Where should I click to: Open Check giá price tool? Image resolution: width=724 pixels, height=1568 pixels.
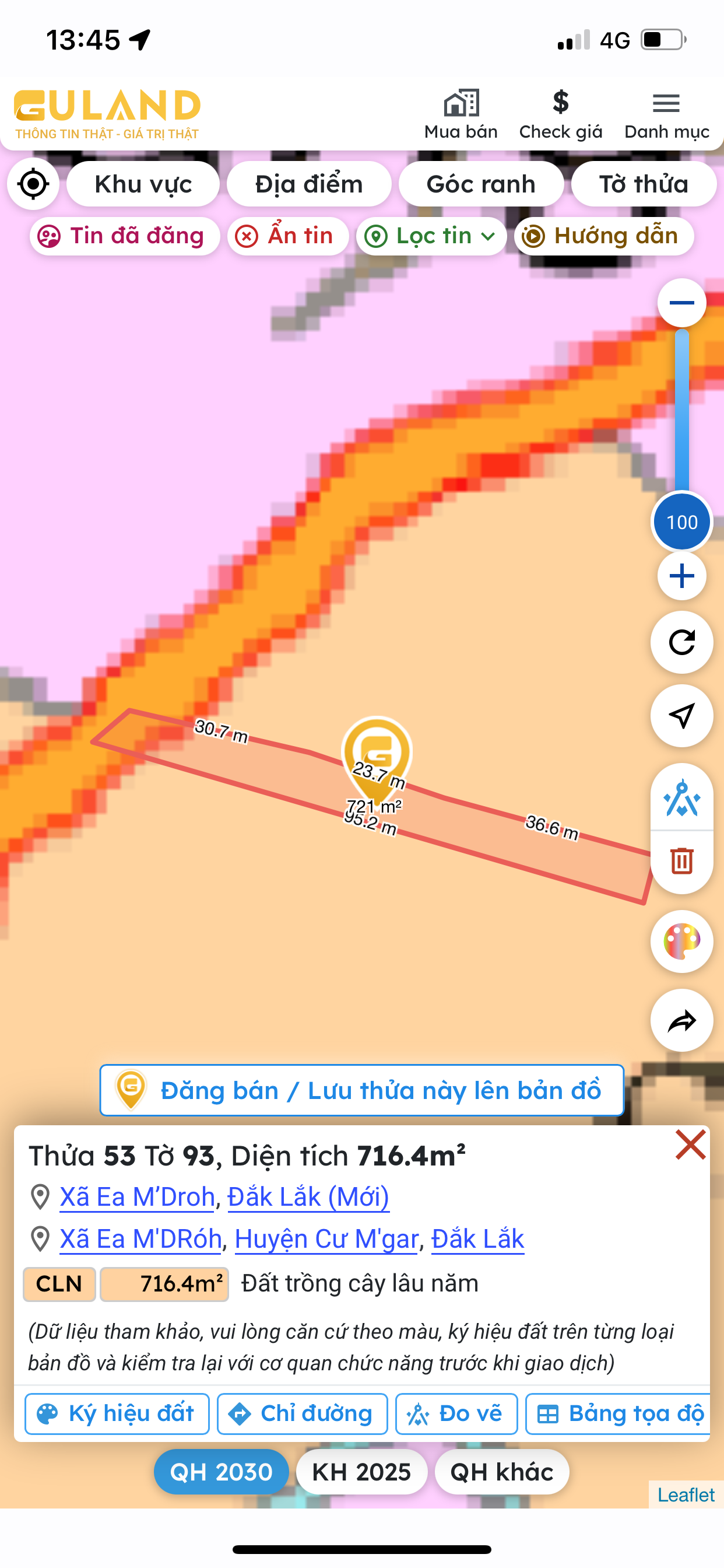point(560,114)
